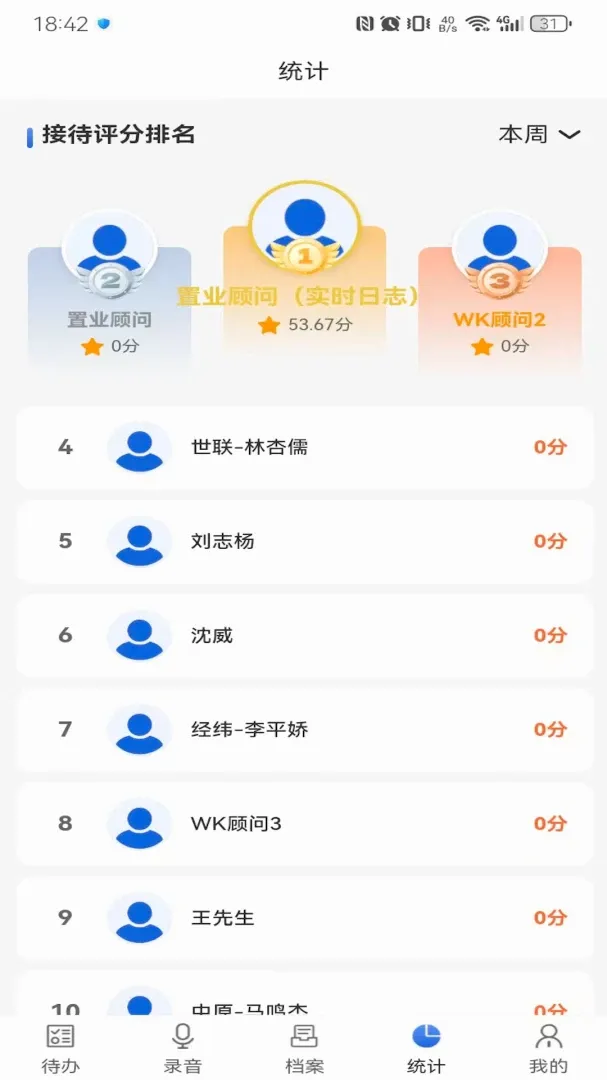Go to the 我的 tab
The width and height of the screenshot is (607, 1080).
(x=548, y=1049)
